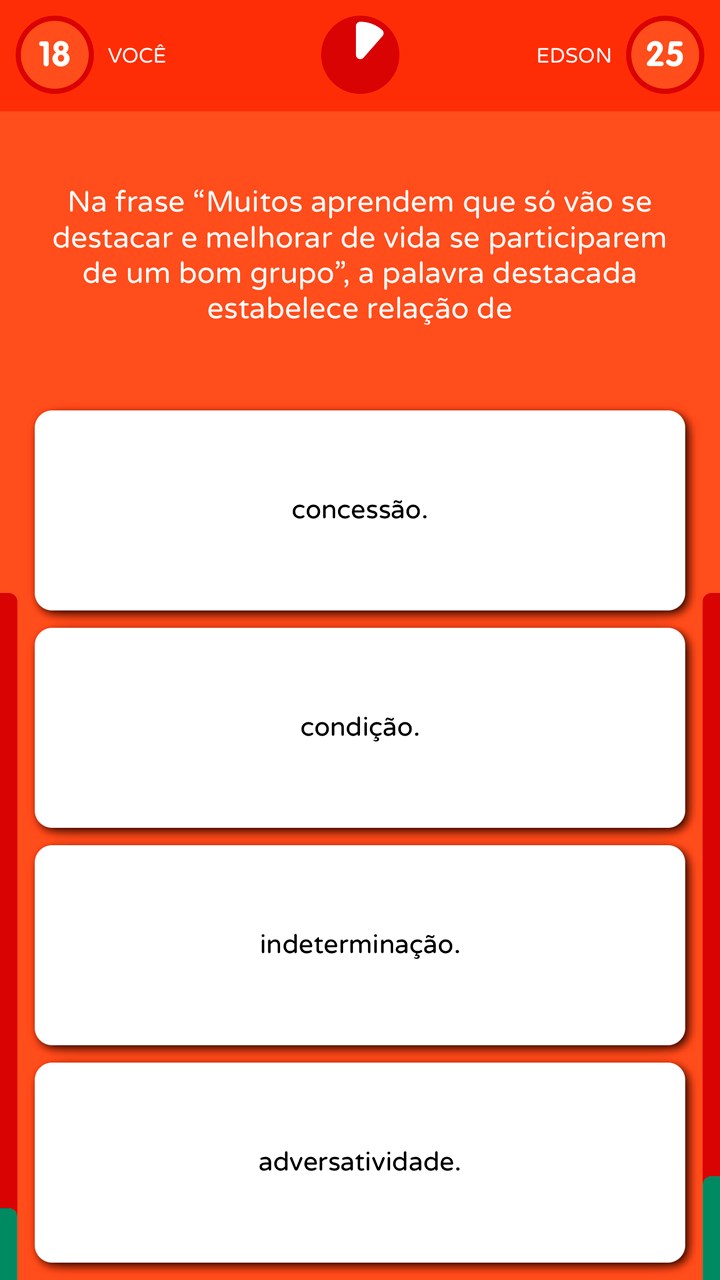
Task: Select the answer 'condição.'
Action: click(x=360, y=727)
